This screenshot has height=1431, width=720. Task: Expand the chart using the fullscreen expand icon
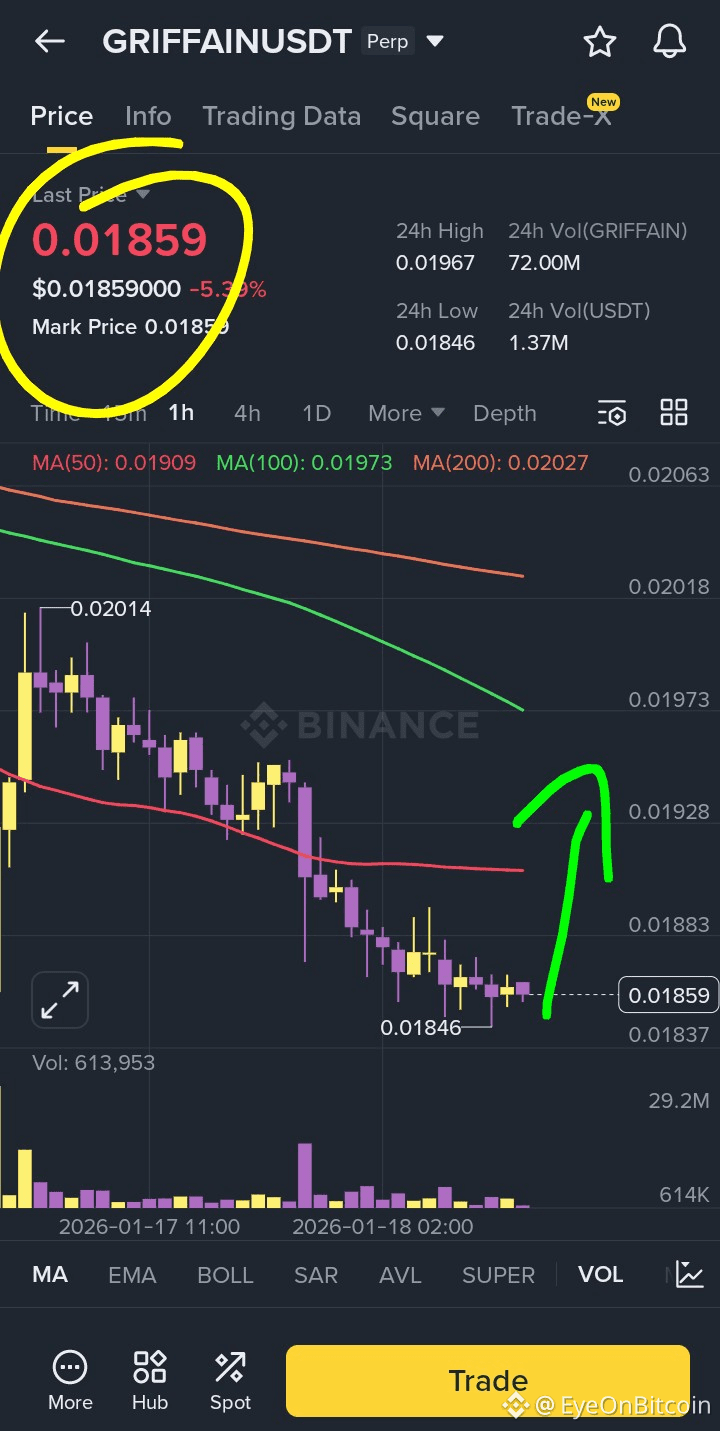59,999
